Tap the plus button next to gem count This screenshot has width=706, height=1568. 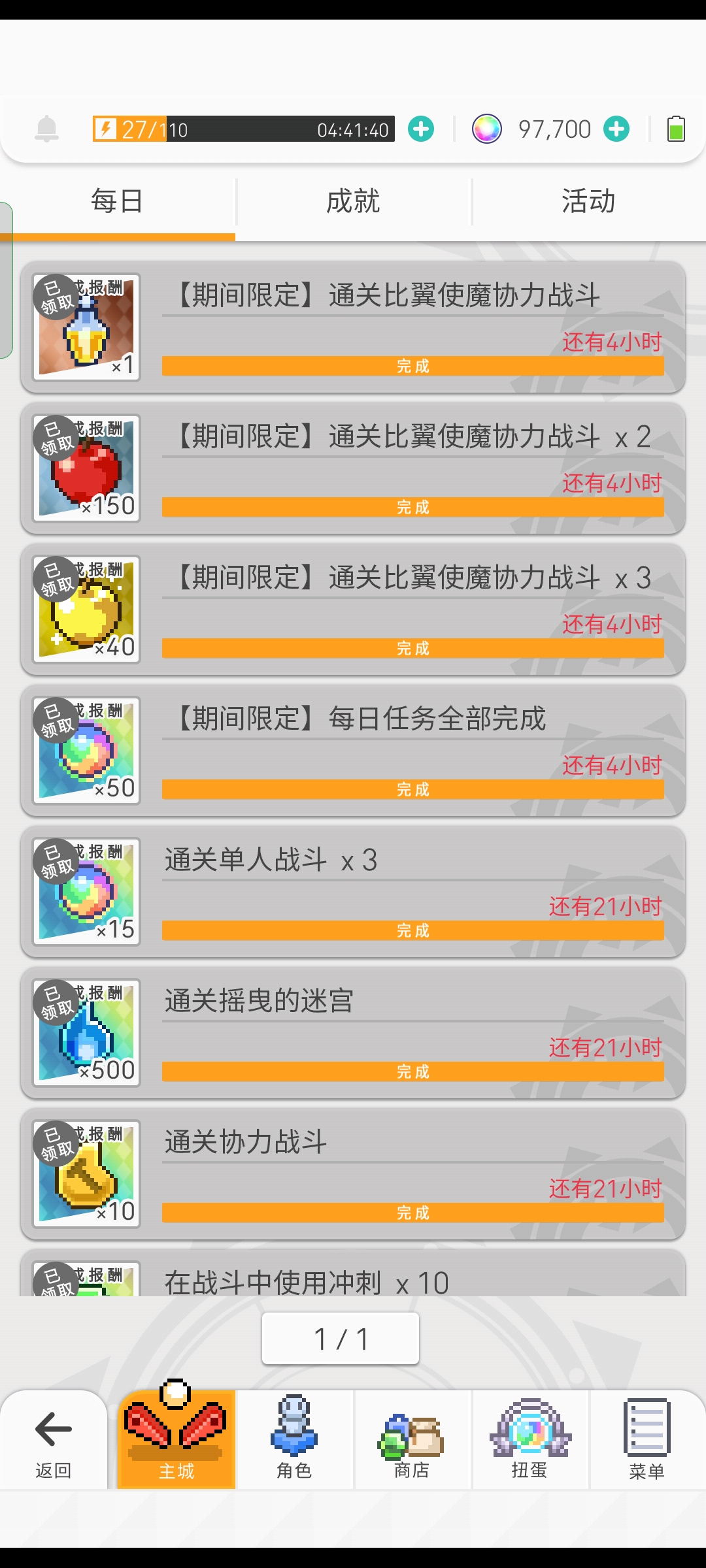coord(615,128)
